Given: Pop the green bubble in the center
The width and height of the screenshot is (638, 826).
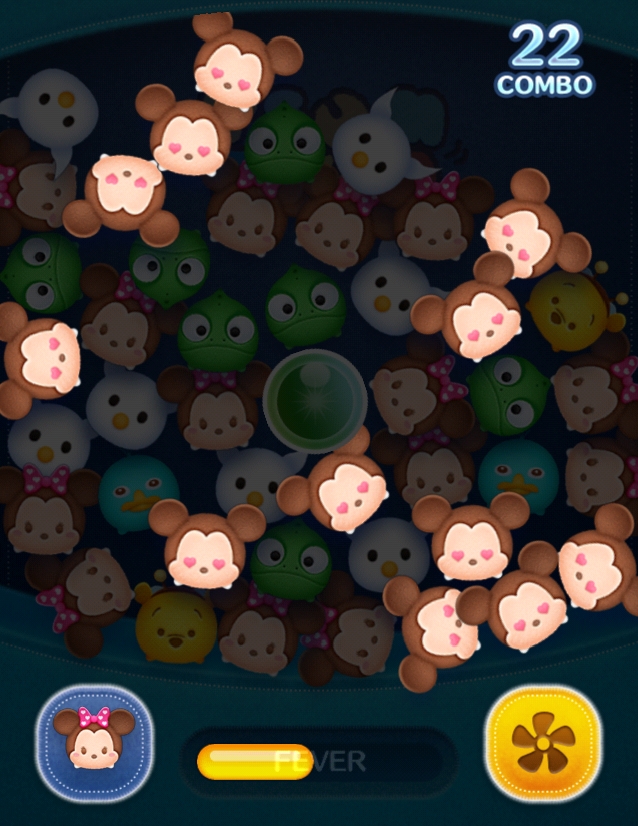Looking at the screenshot, I should tap(315, 401).
